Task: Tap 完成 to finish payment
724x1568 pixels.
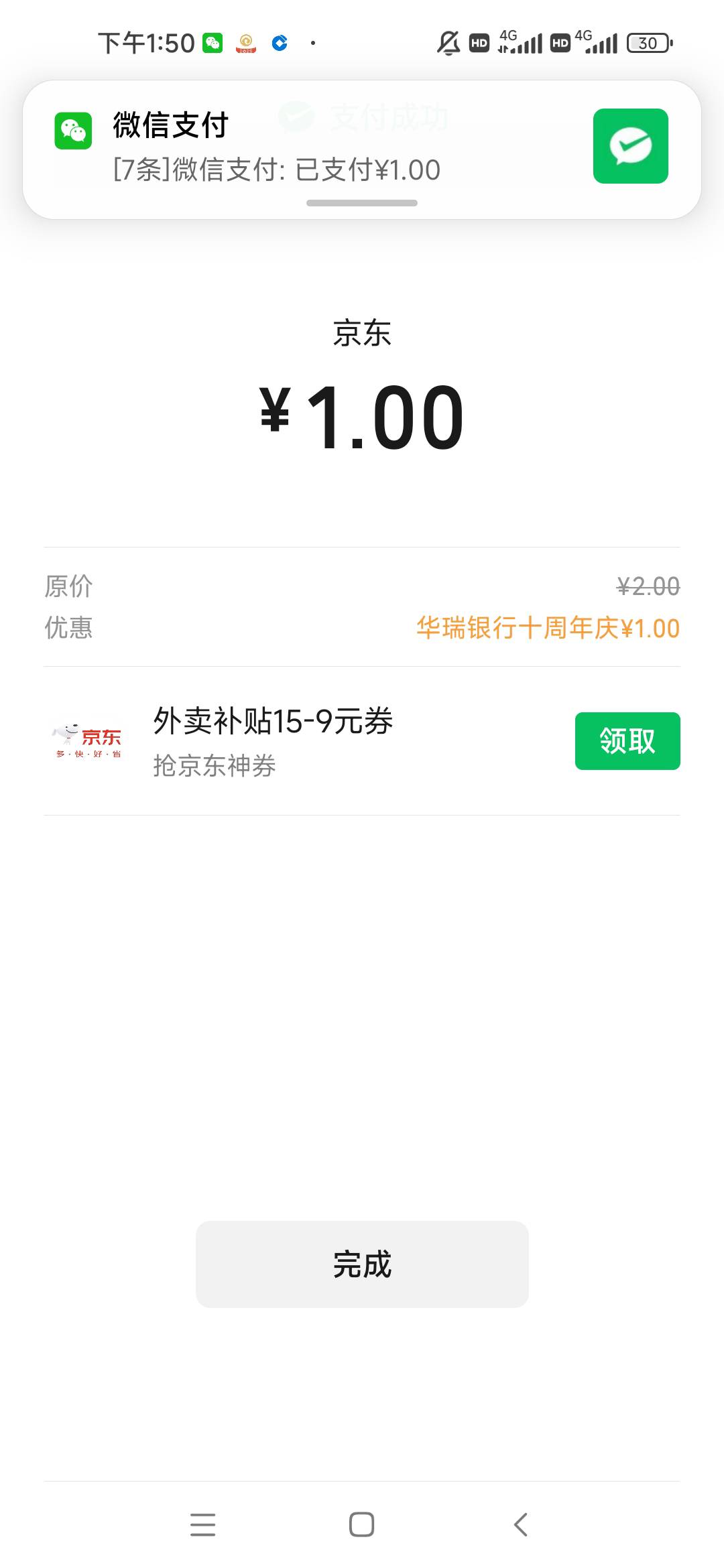Action: pyautogui.click(x=362, y=1264)
